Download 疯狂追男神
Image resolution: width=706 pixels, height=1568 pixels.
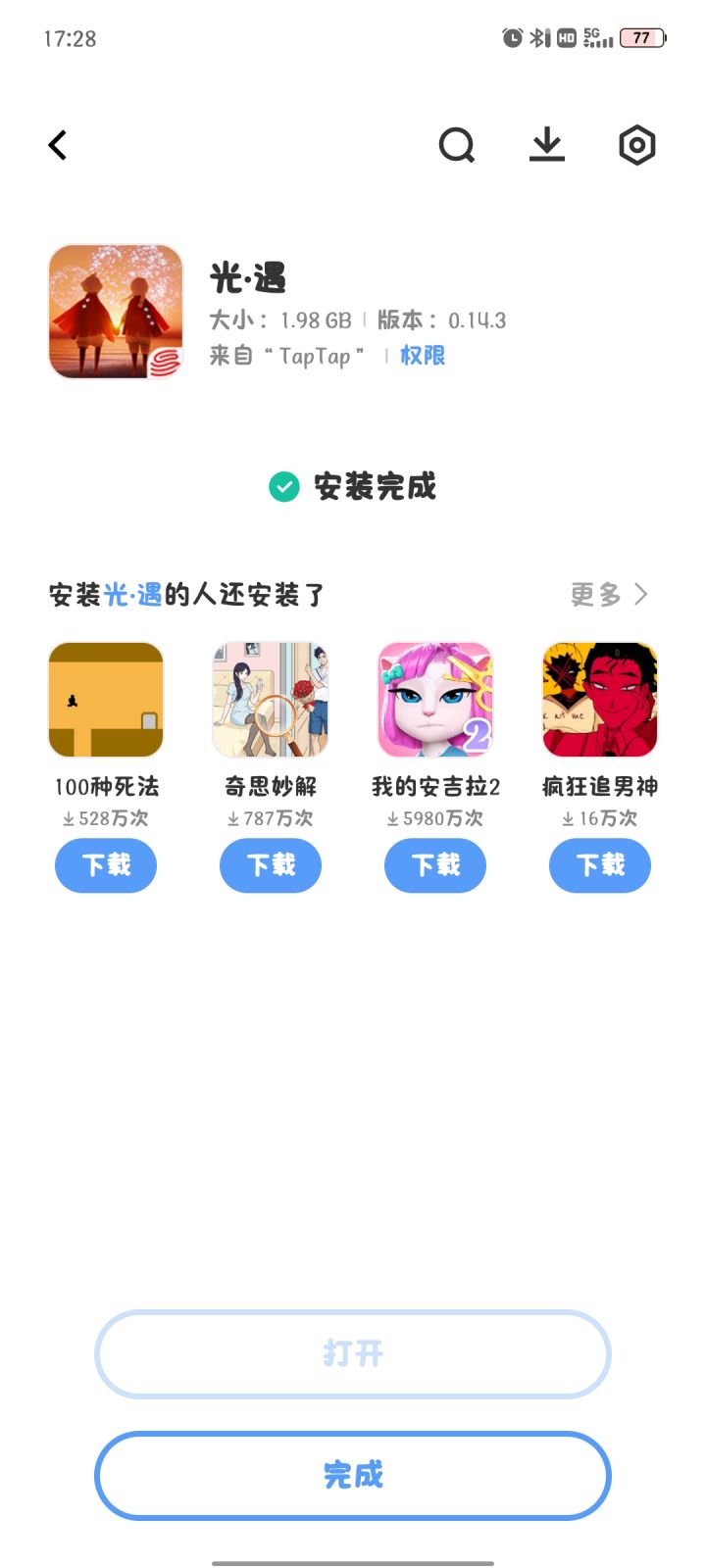pyautogui.click(x=600, y=865)
